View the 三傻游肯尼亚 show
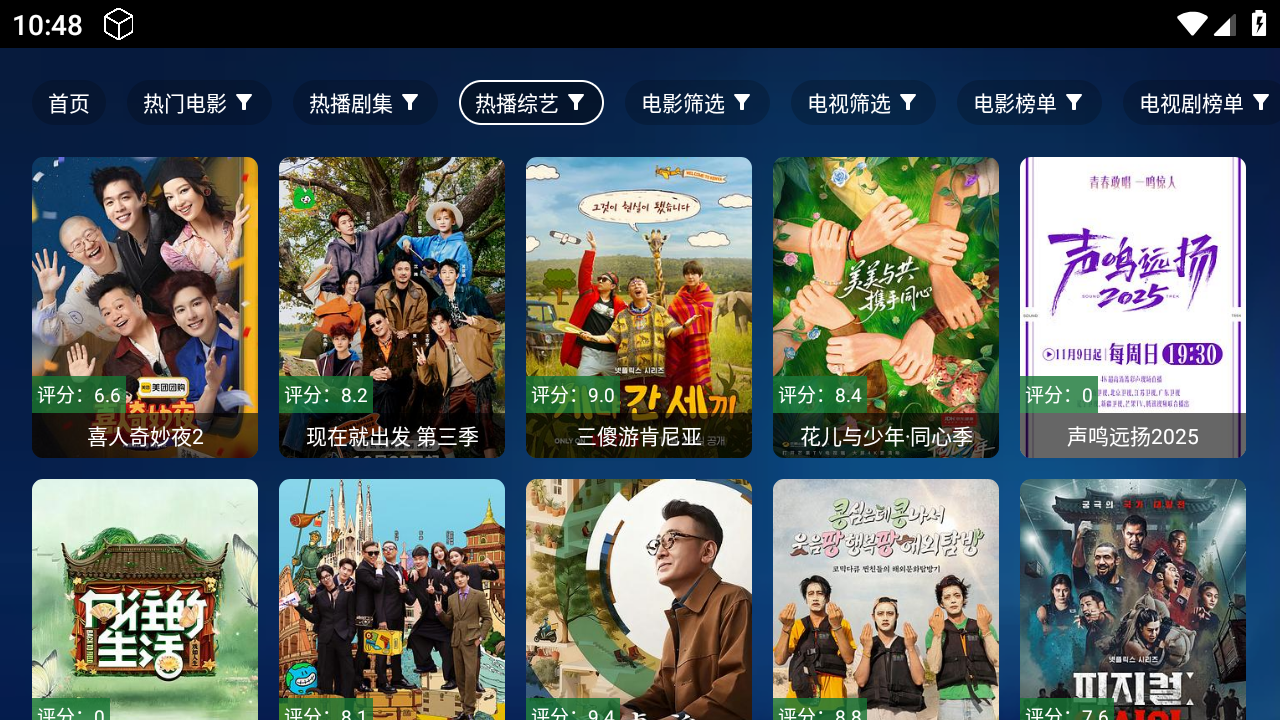 point(639,307)
